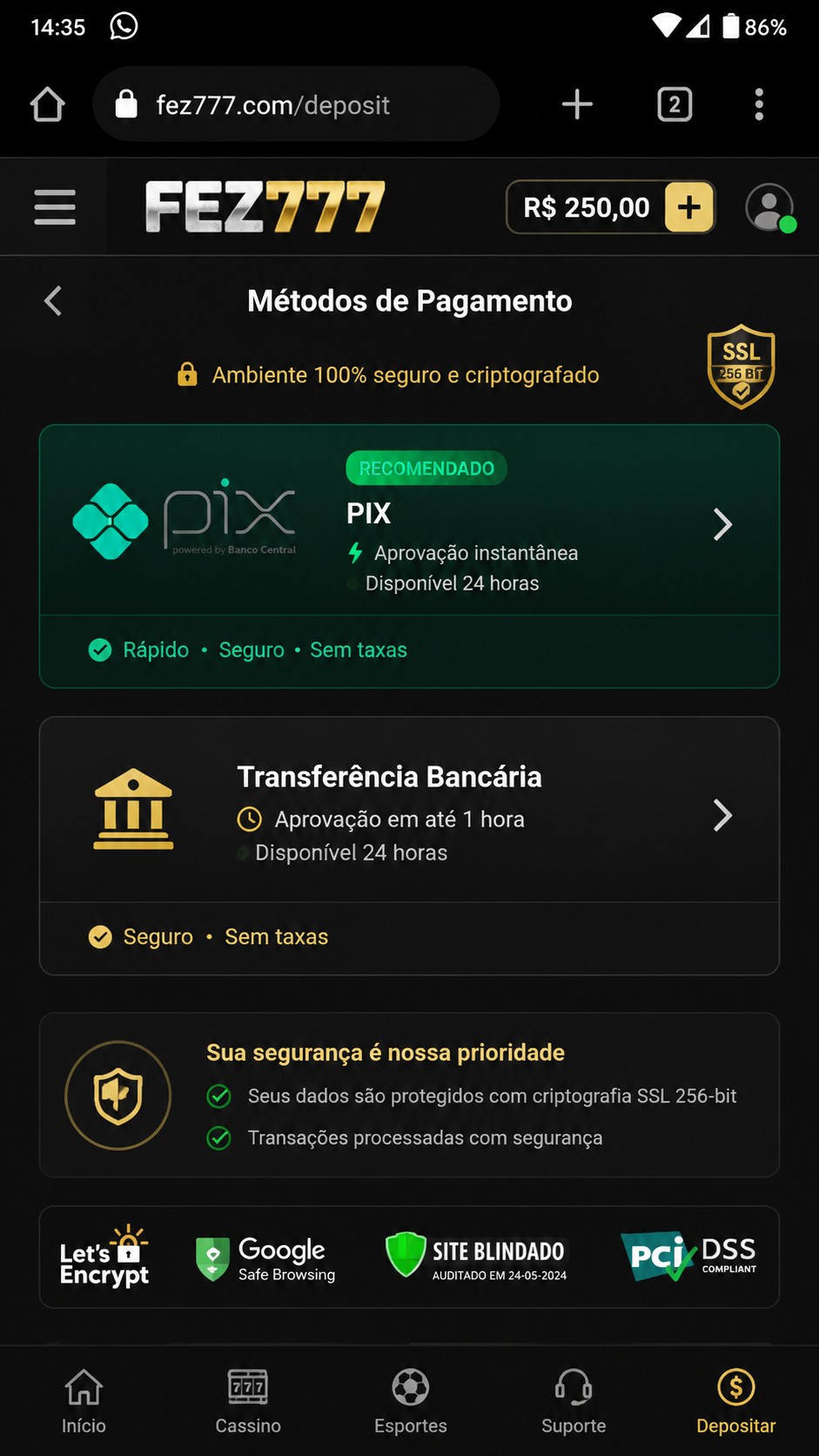The height and width of the screenshot is (1456, 819).
Task: Switch to the Cassino tab
Action: click(248, 1401)
